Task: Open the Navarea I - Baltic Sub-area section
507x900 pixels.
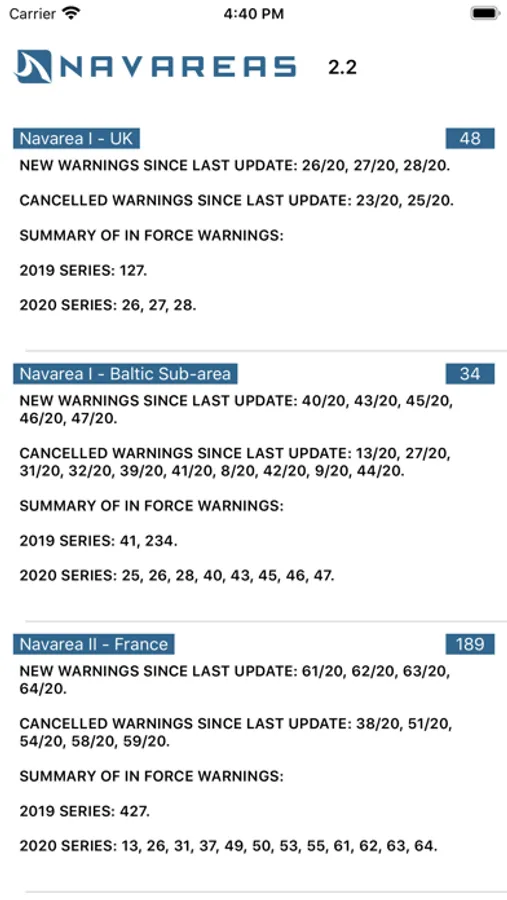Action: click(125, 374)
